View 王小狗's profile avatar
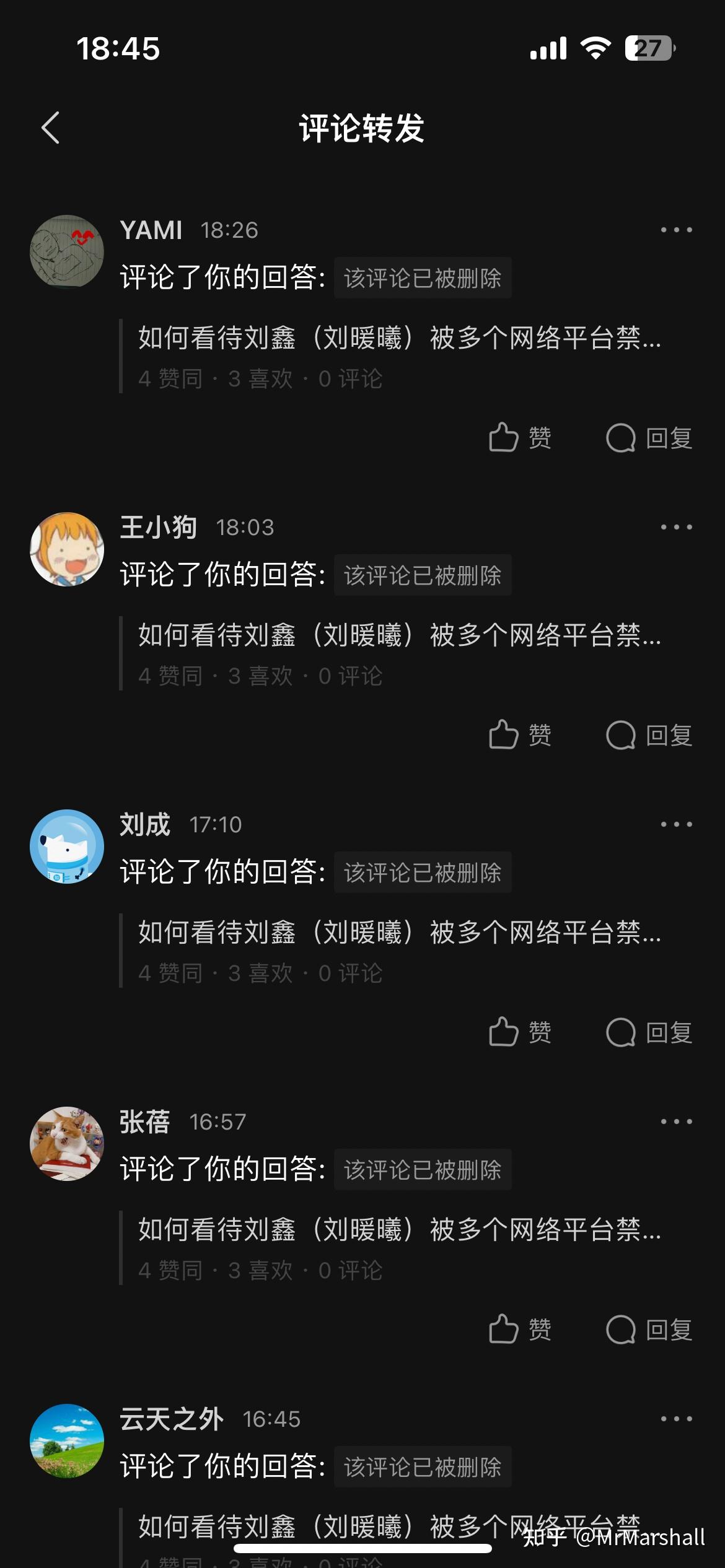This screenshot has height=1568, width=725. (x=67, y=549)
